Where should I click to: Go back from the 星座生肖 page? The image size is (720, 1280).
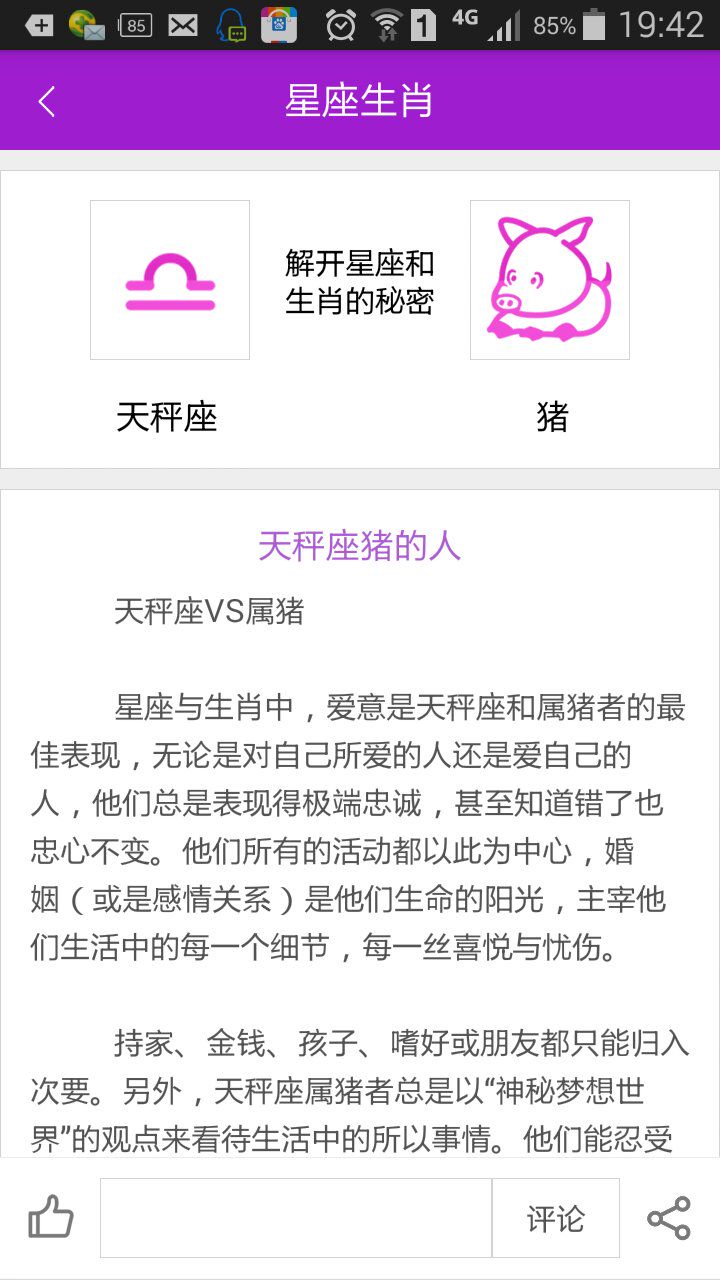coord(47,101)
